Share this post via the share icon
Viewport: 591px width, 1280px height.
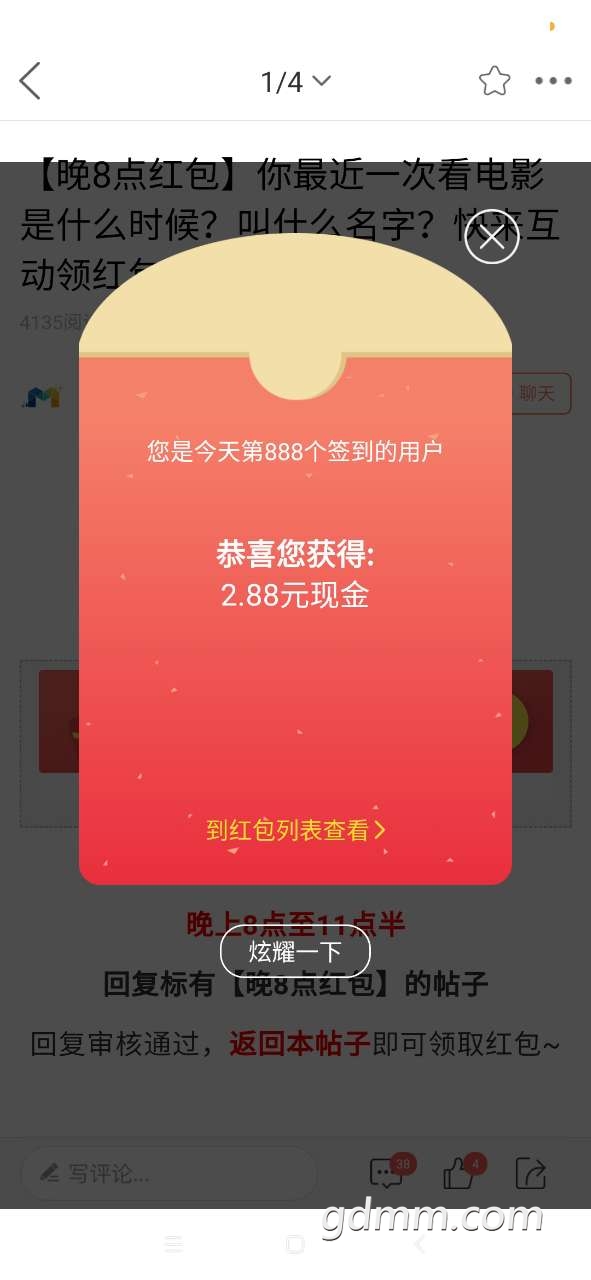[532, 1172]
